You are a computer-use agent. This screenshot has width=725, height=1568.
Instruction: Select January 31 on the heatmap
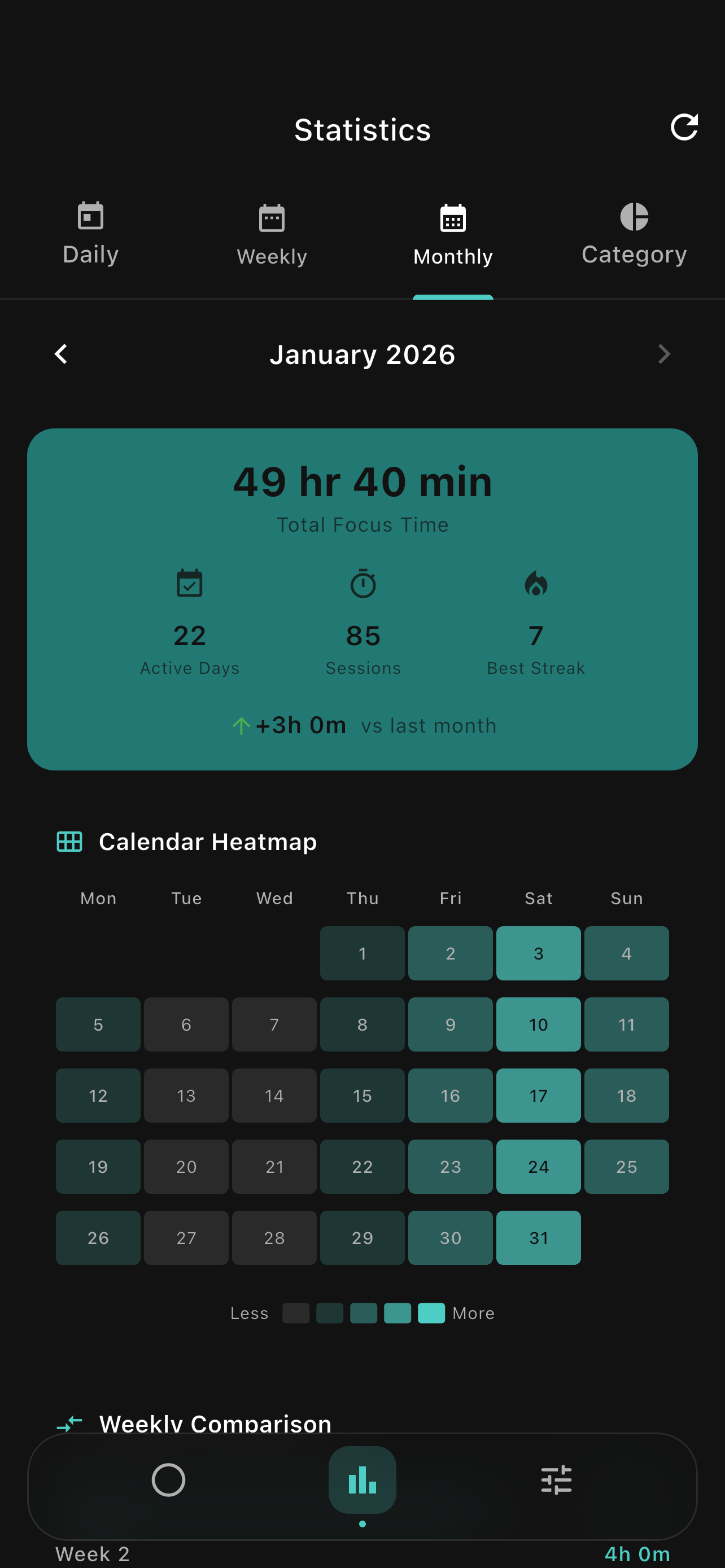click(x=538, y=1237)
